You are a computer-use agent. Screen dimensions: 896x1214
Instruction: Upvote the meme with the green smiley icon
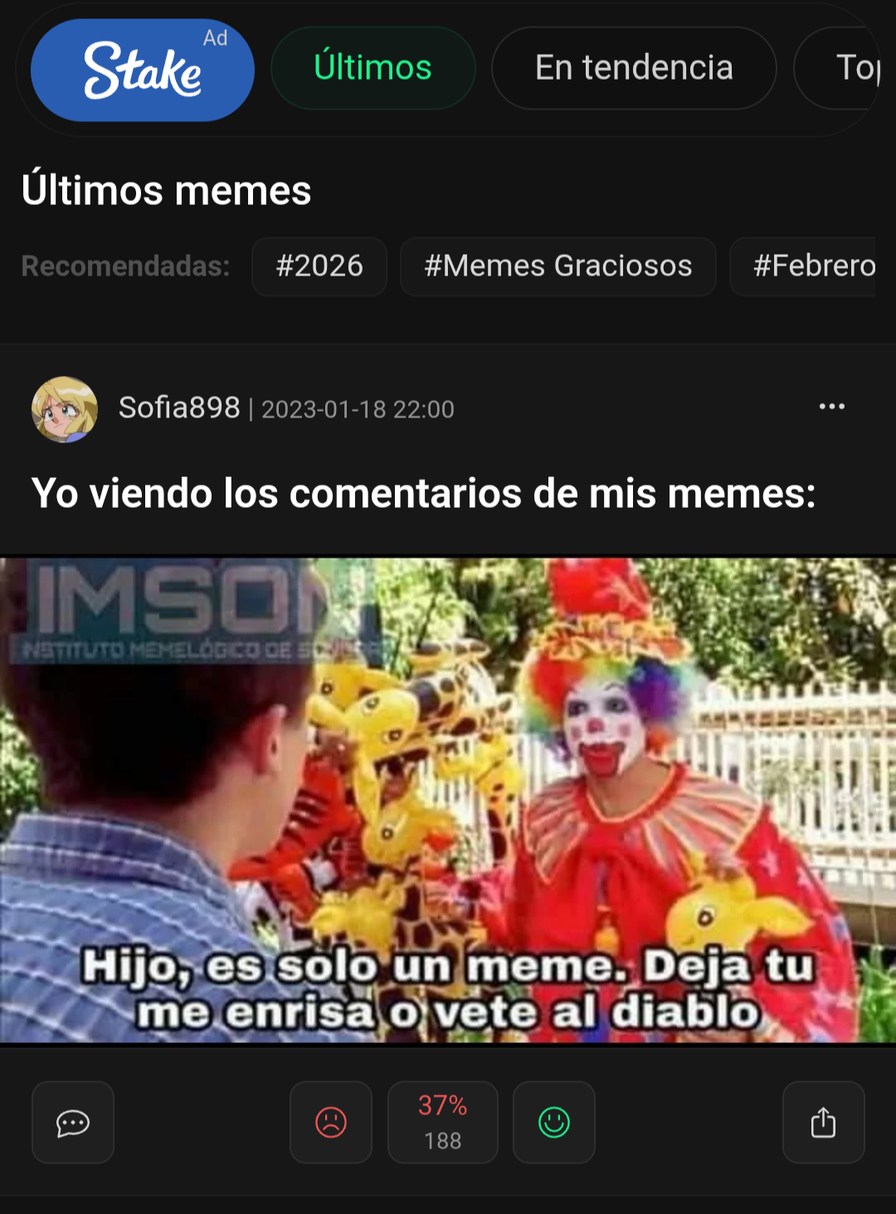pos(554,1122)
